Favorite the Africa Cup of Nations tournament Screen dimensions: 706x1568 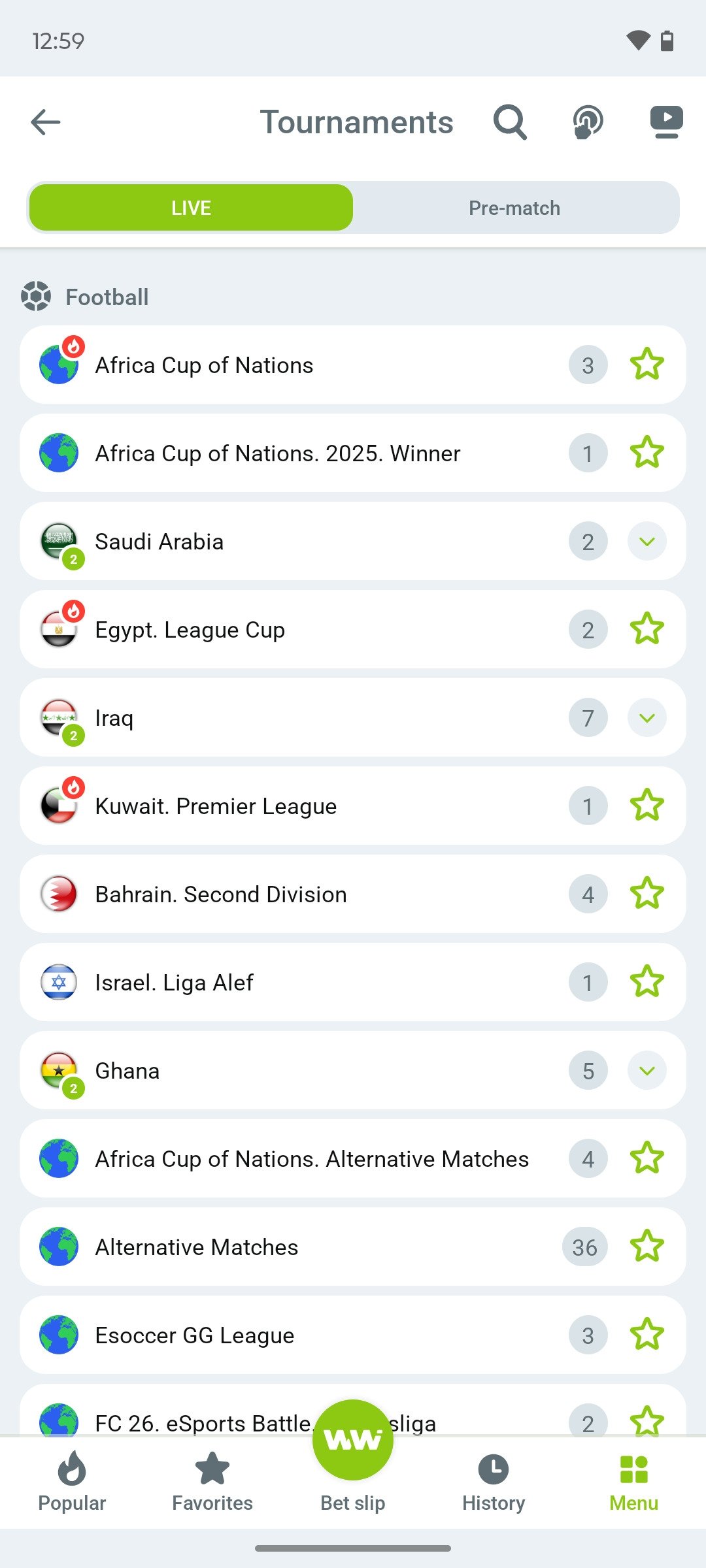[647, 365]
